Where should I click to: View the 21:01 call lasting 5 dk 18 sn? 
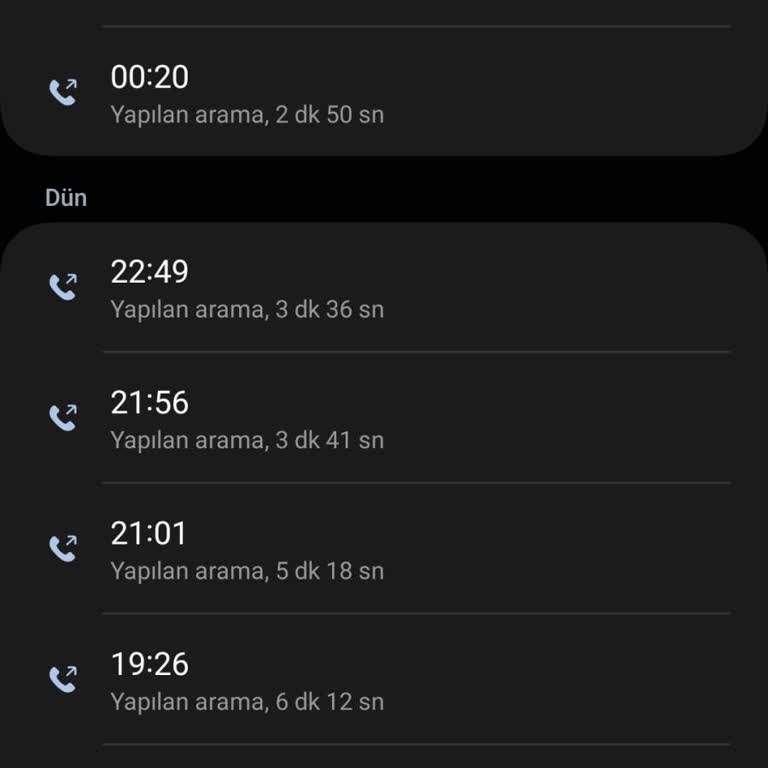(x=384, y=550)
